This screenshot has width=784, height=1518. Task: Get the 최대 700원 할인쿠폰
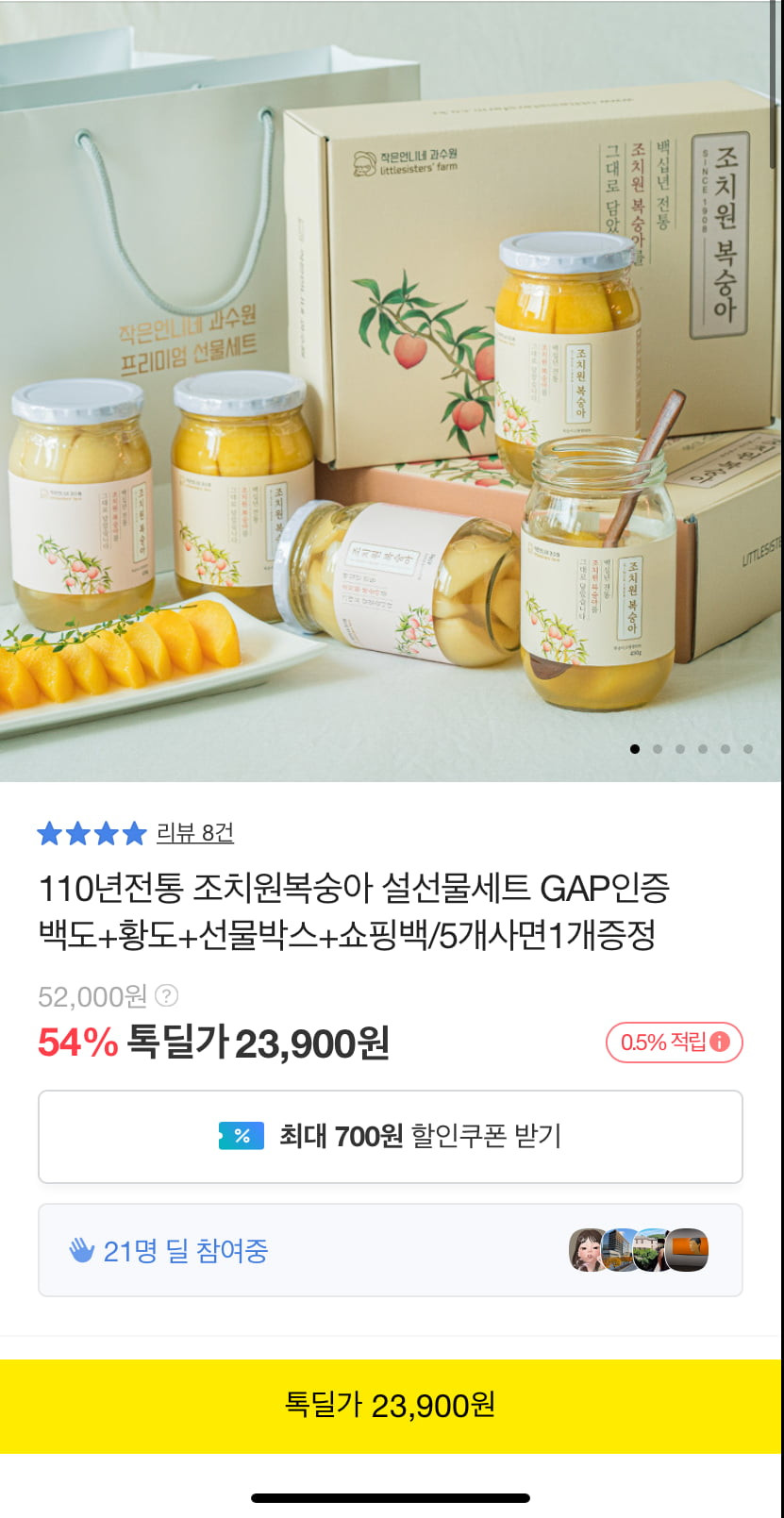(x=390, y=1136)
